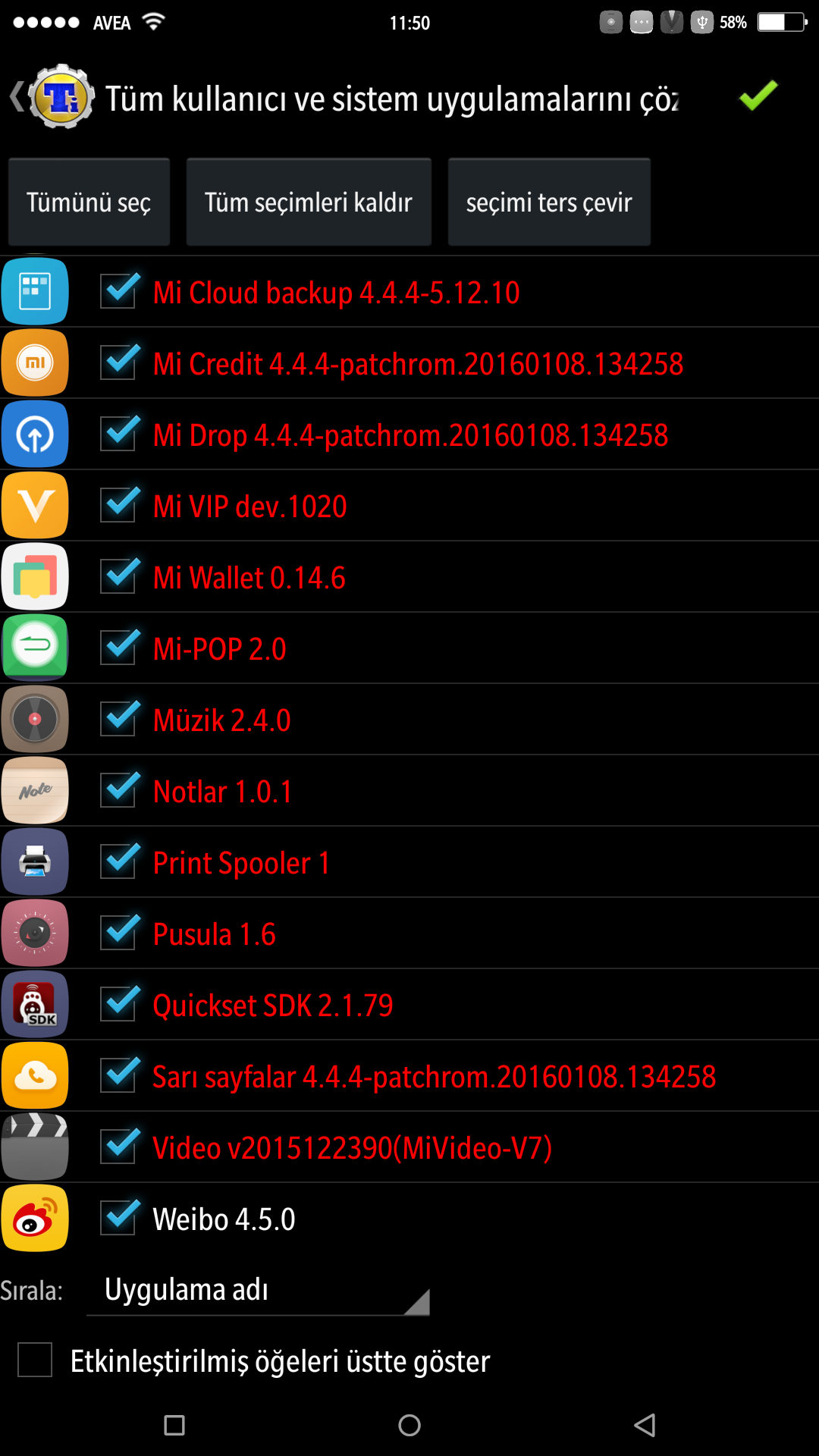Uncheck the Mi Credit checkbox
819x1456 pixels.
click(x=119, y=362)
